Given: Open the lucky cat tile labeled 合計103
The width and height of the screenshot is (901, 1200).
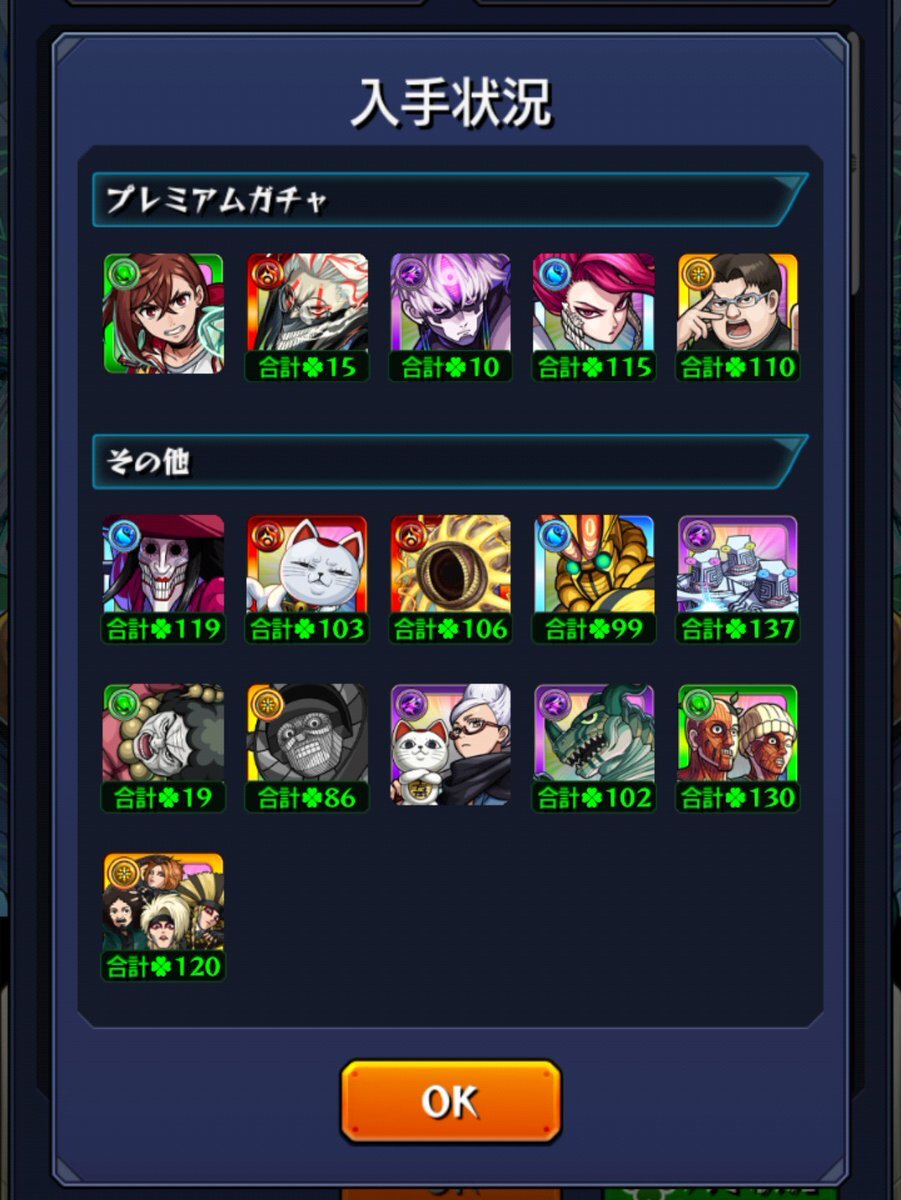Looking at the screenshot, I should (307, 579).
